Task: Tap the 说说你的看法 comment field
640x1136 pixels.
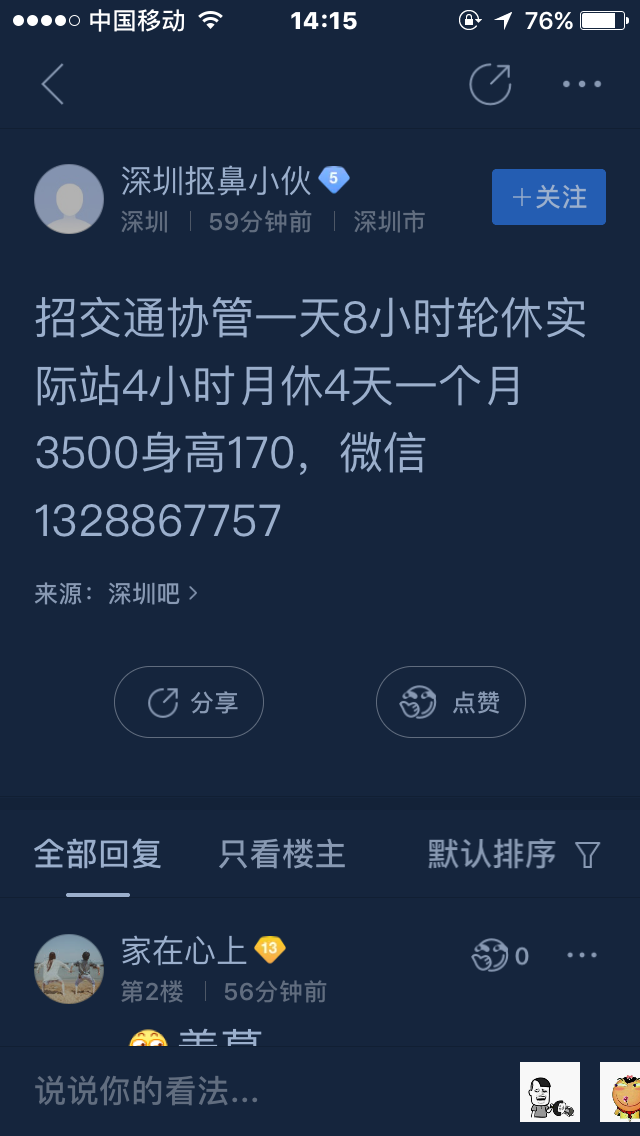Action: pos(268,1091)
